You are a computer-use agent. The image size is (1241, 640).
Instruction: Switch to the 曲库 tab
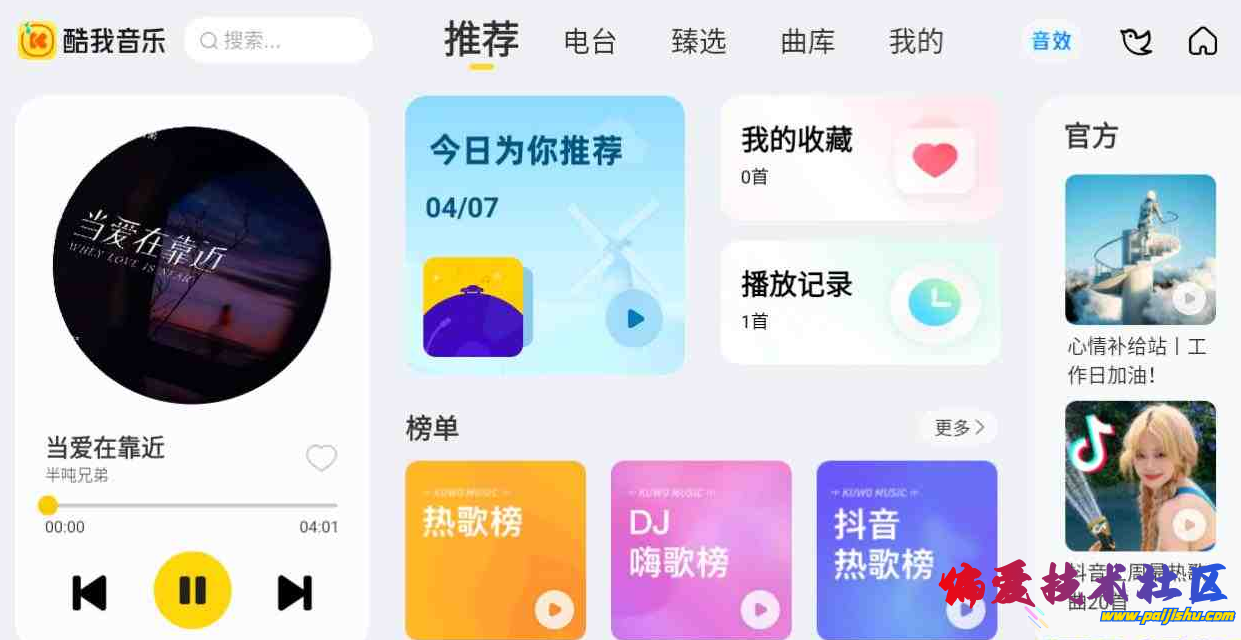click(x=807, y=42)
